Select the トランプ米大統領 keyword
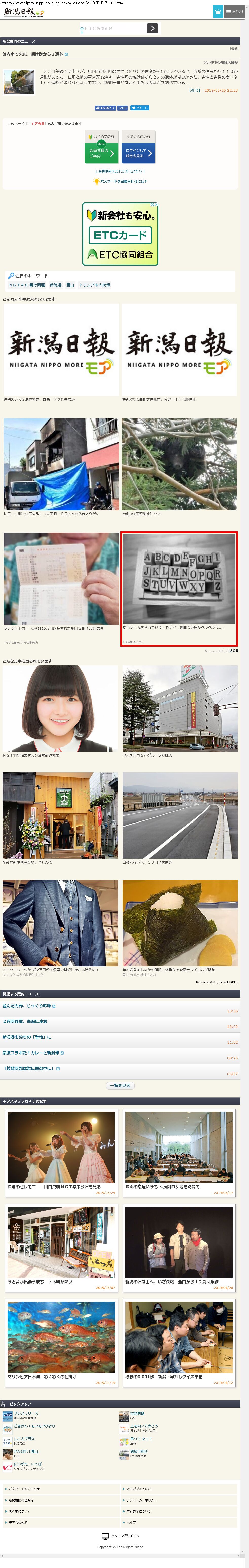249x1568 pixels. (x=94, y=285)
